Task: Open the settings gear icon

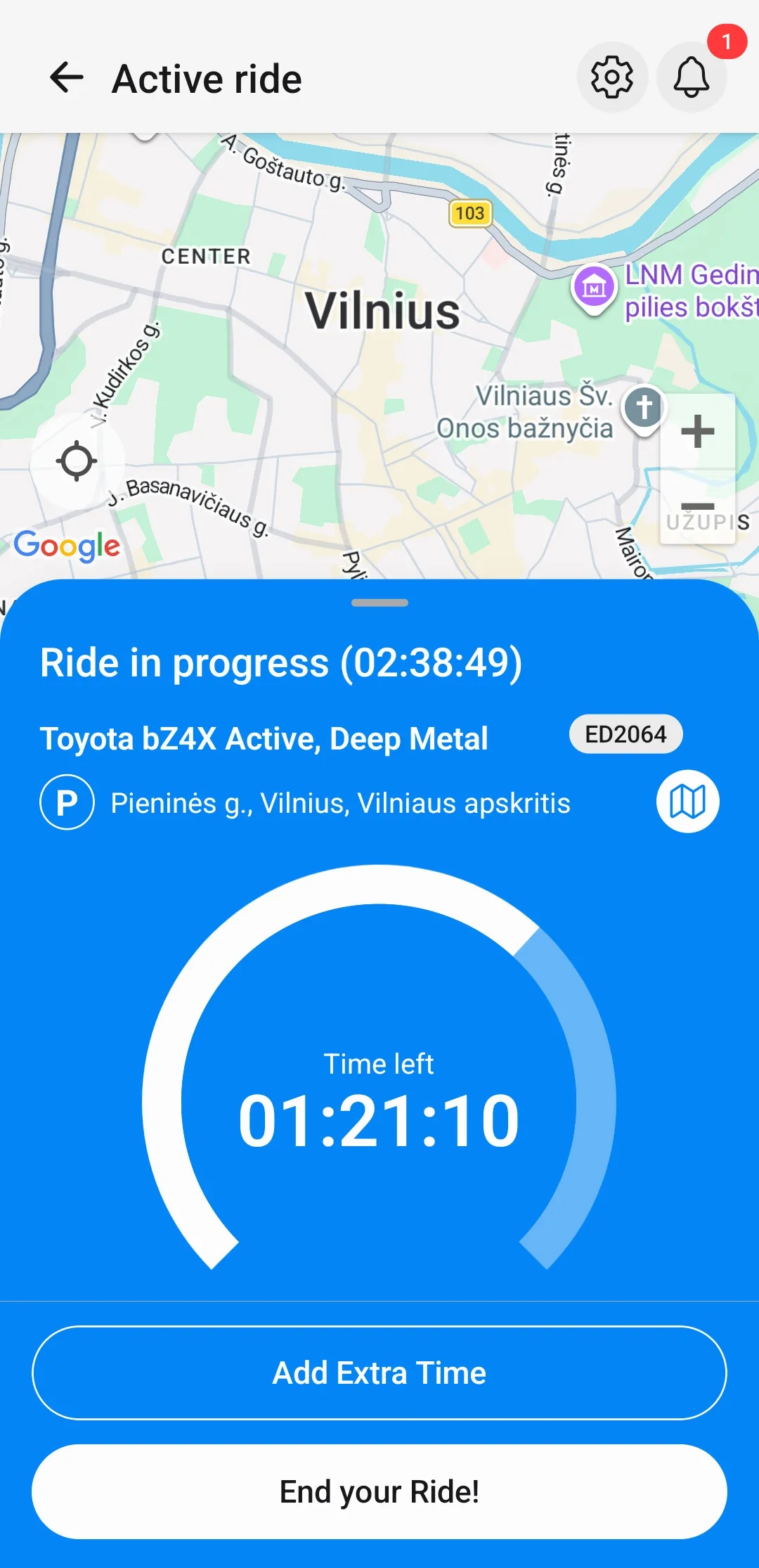Action: click(612, 76)
